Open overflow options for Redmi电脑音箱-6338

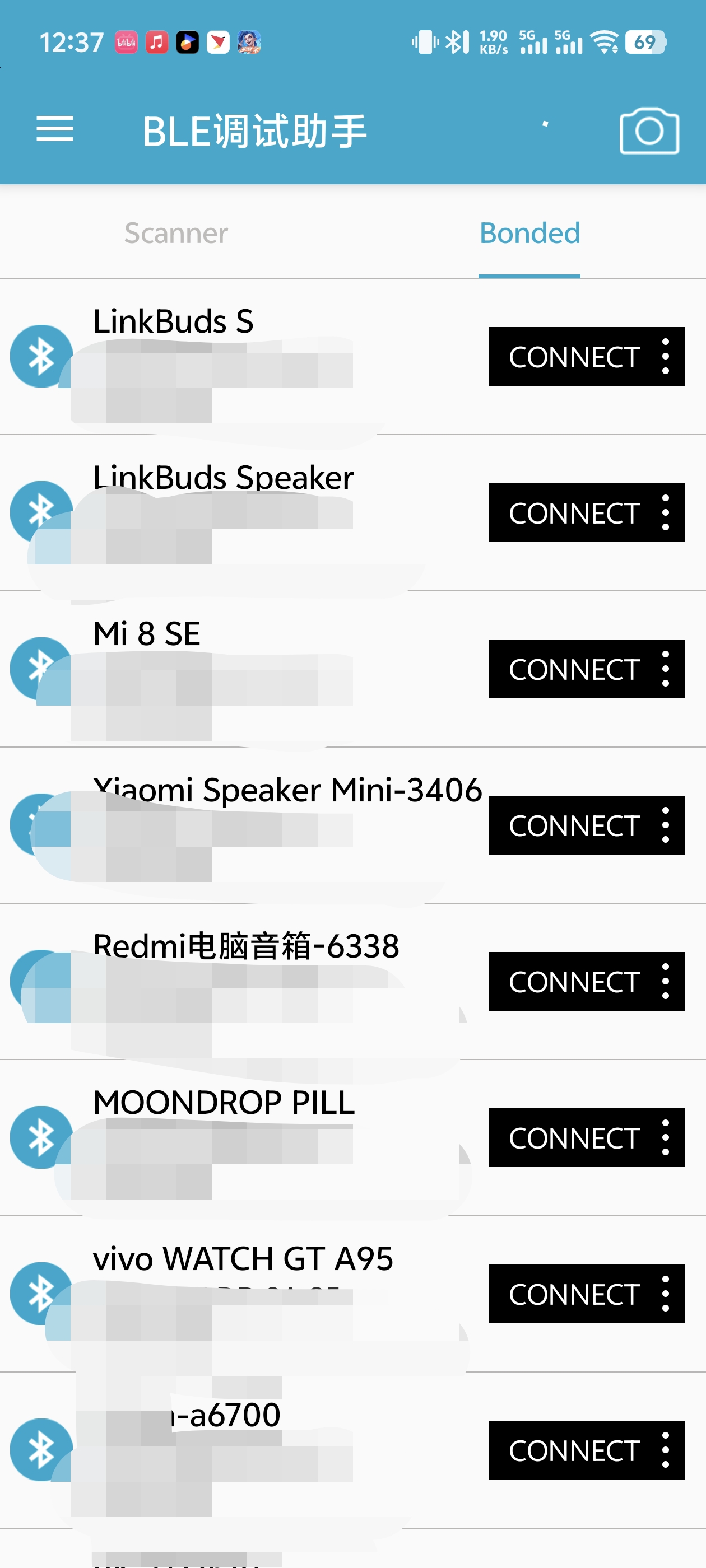pos(665,982)
